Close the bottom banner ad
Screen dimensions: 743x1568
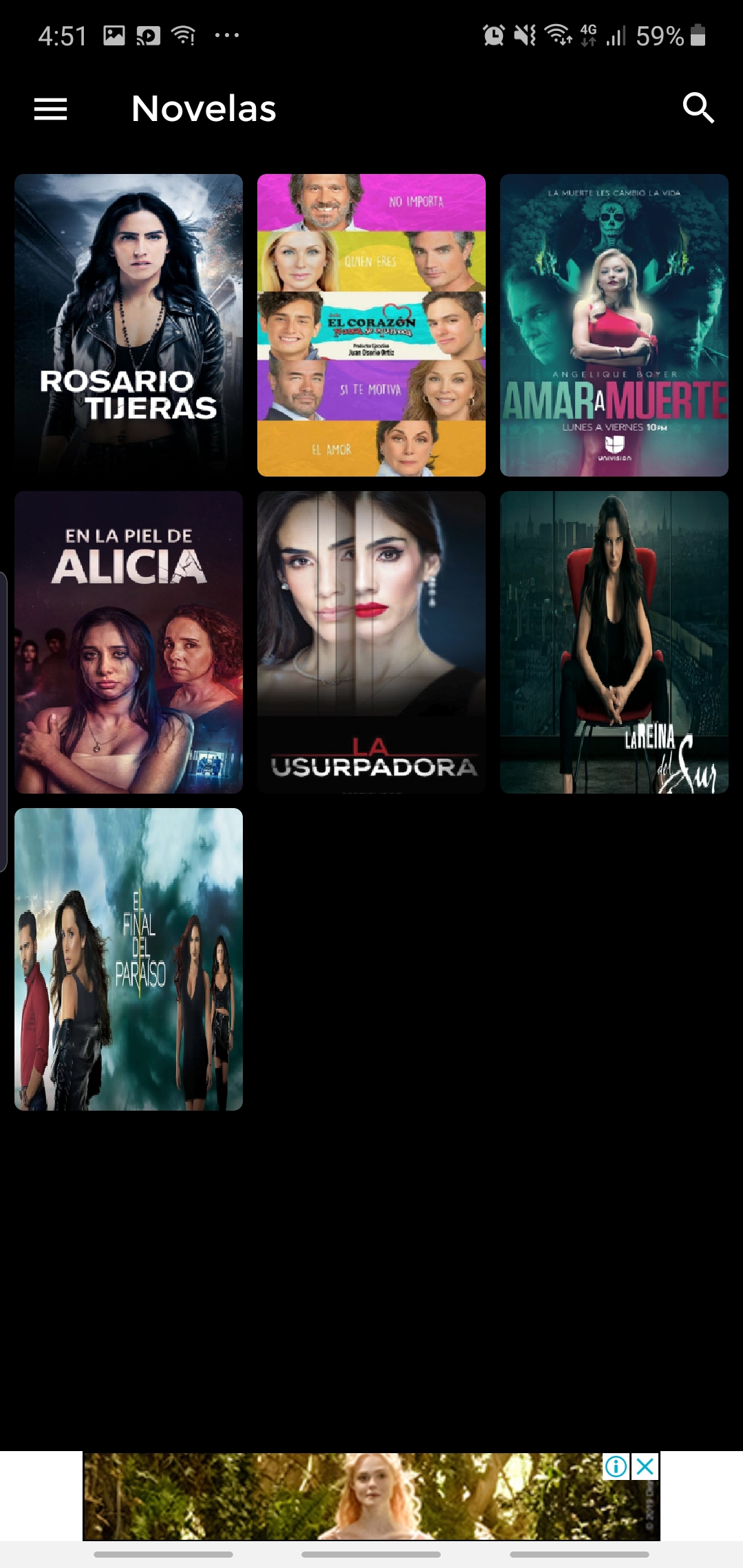(x=645, y=1467)
